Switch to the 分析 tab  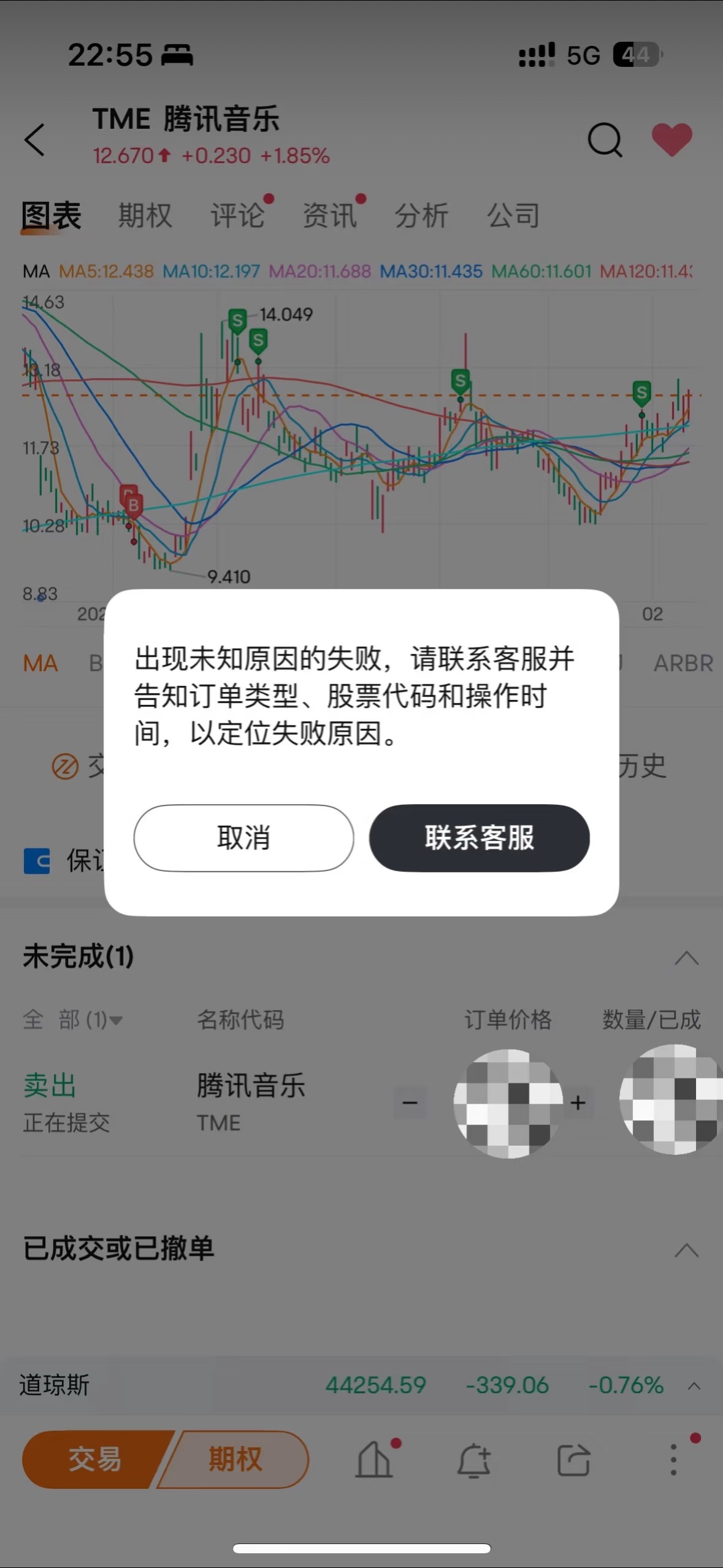pos(421,216)
